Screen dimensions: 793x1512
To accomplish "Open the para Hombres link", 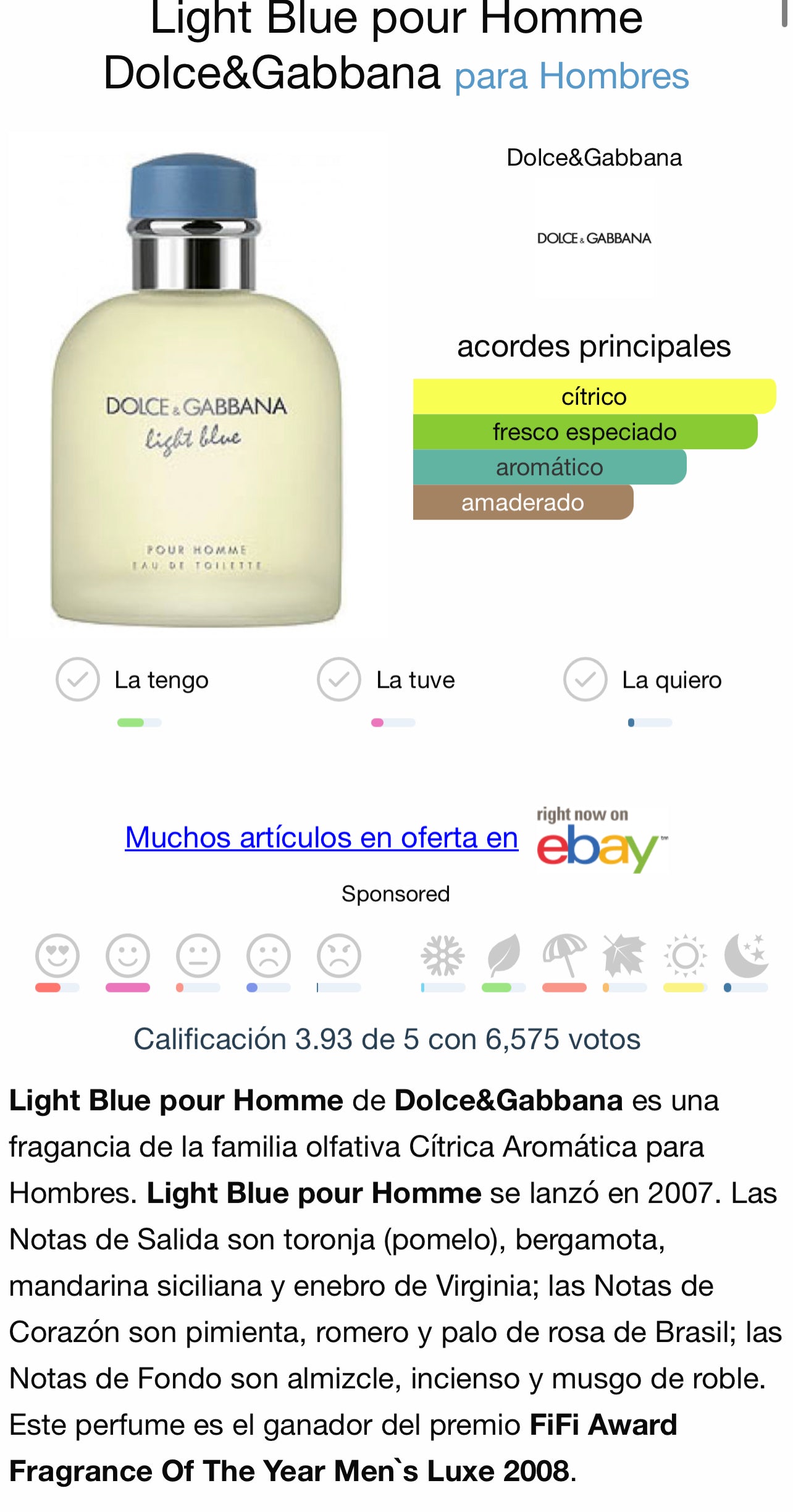I will point(571,77).
